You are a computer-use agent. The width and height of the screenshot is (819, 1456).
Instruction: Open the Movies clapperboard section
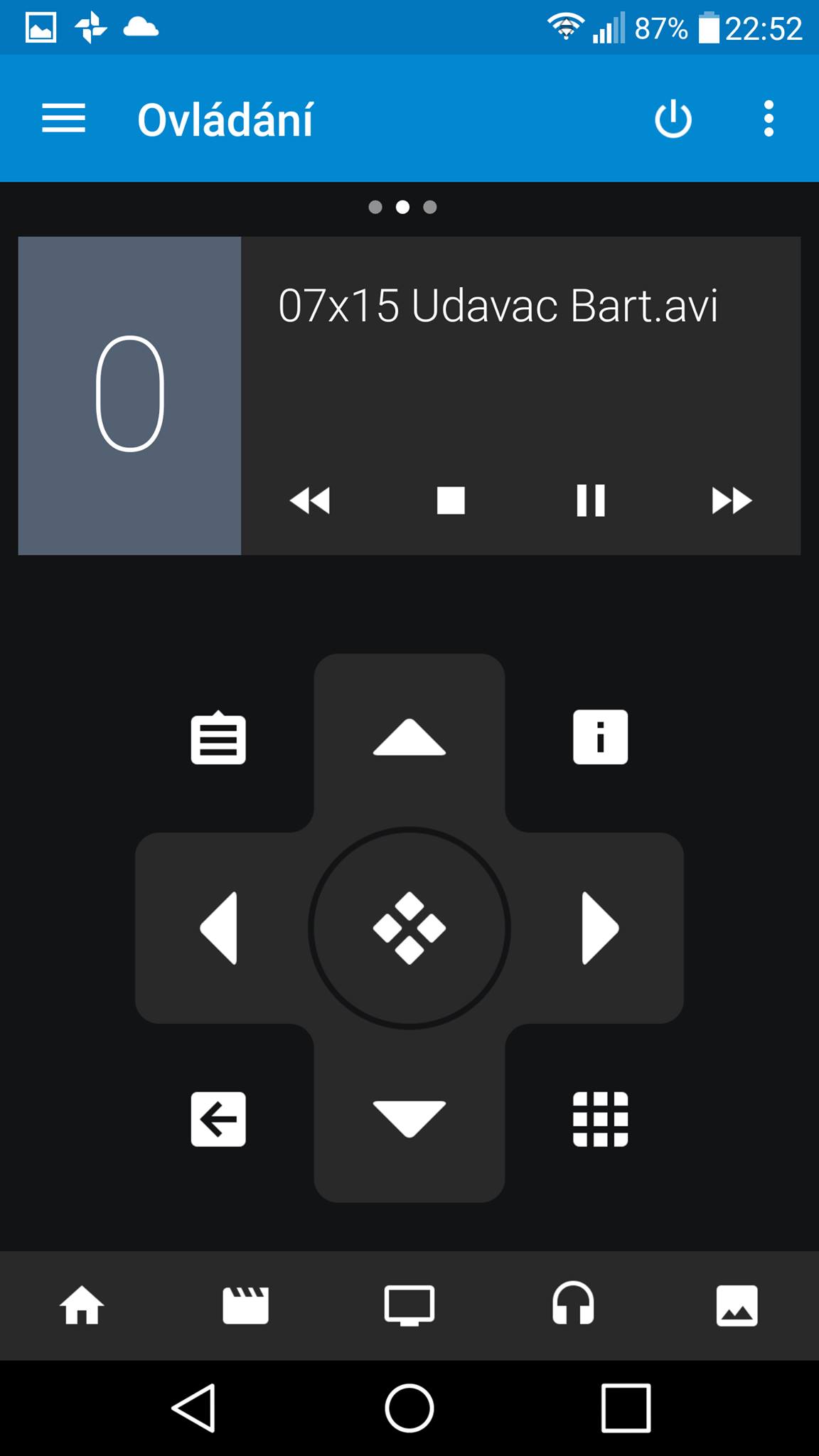(245, 1305)
